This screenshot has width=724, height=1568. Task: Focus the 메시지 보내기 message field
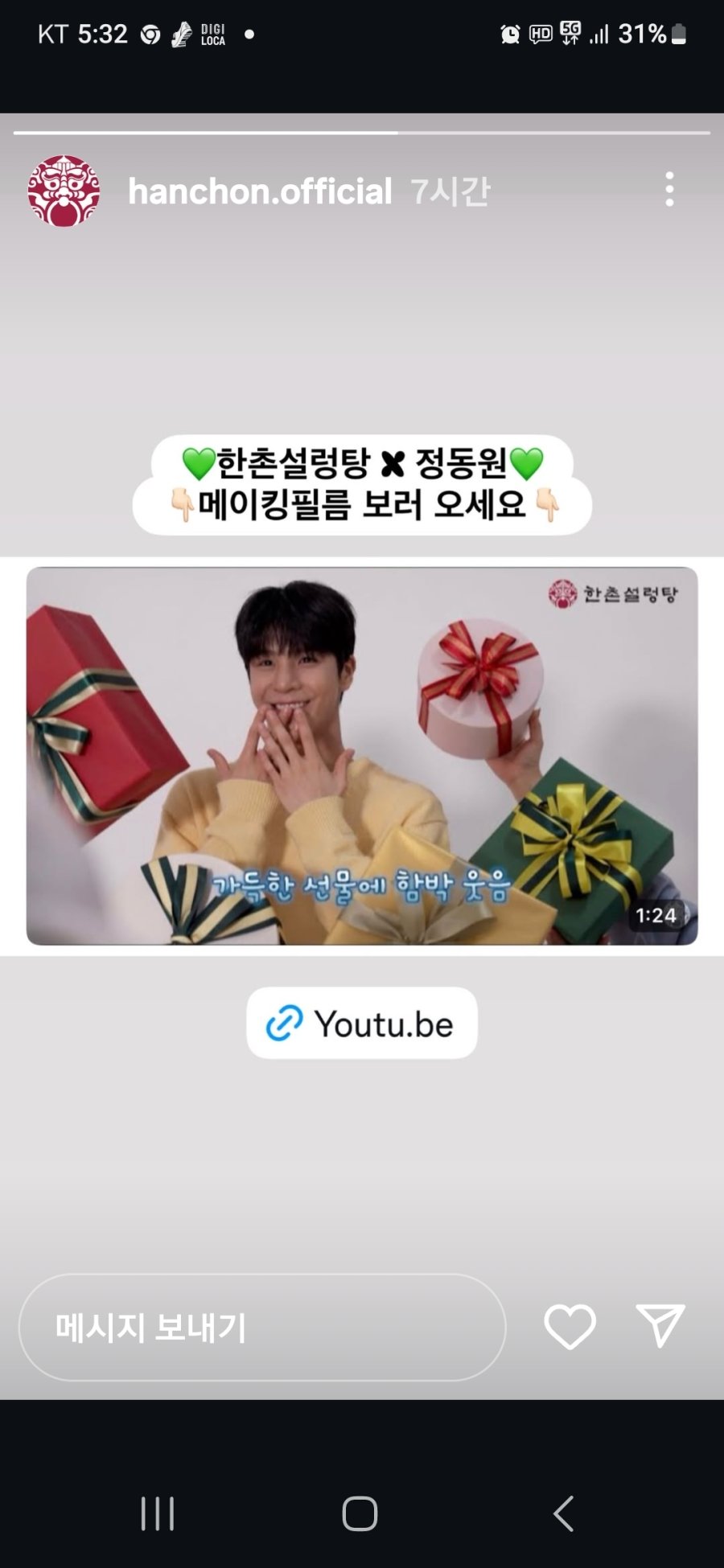tap(262, 1327)
